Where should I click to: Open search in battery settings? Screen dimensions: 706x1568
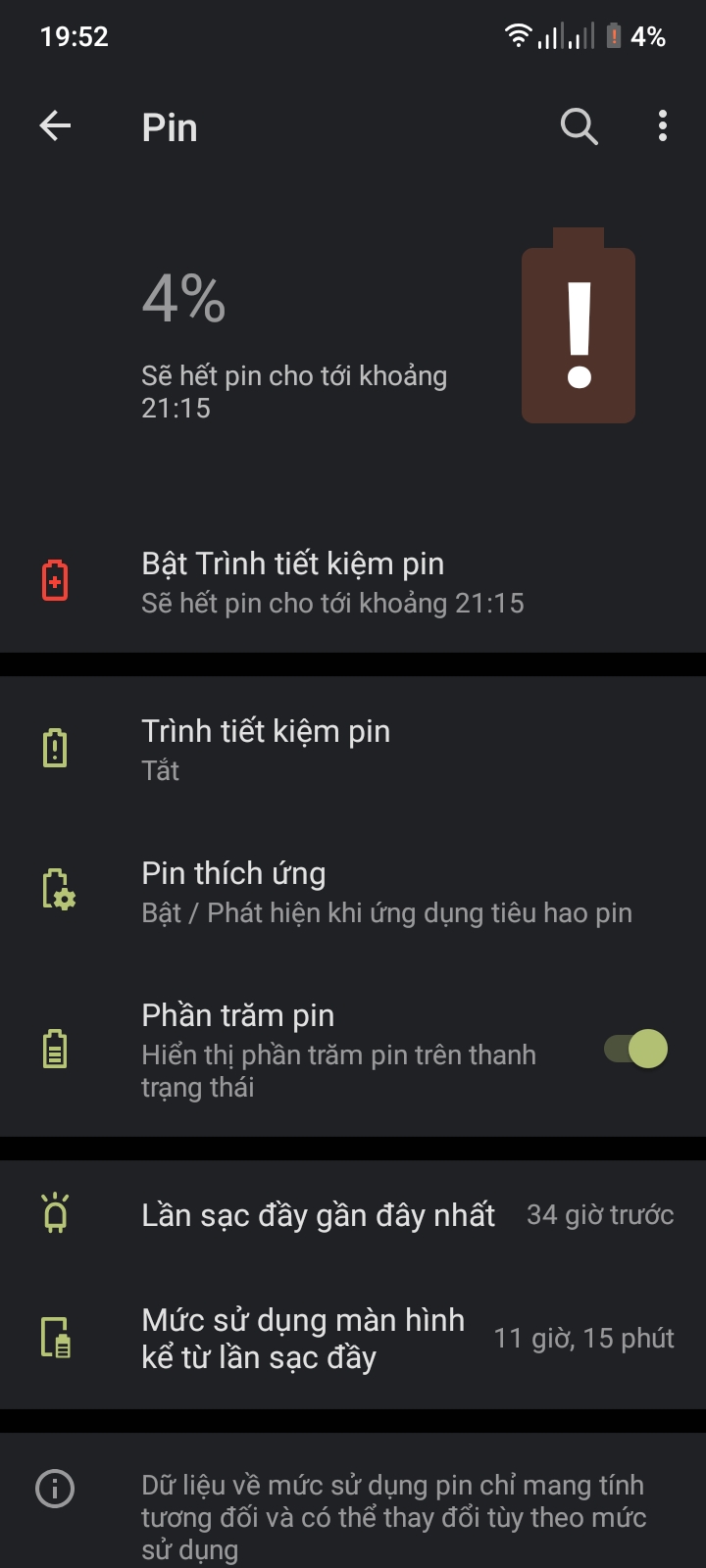click(579, 126)
